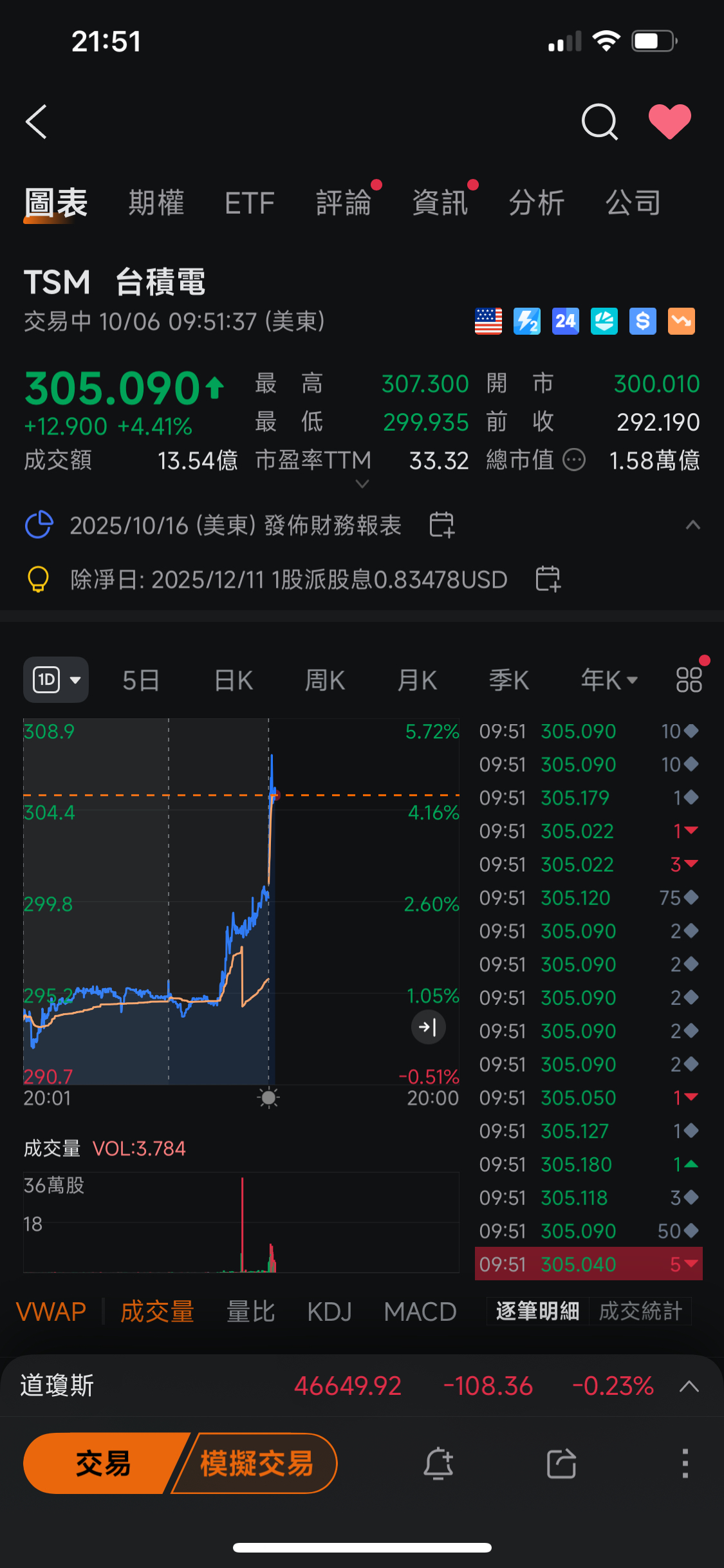Open the 資訊 news tab
Image resolution: width=724 pixels, height=1568 pixels.
click(x=440, y=203)
